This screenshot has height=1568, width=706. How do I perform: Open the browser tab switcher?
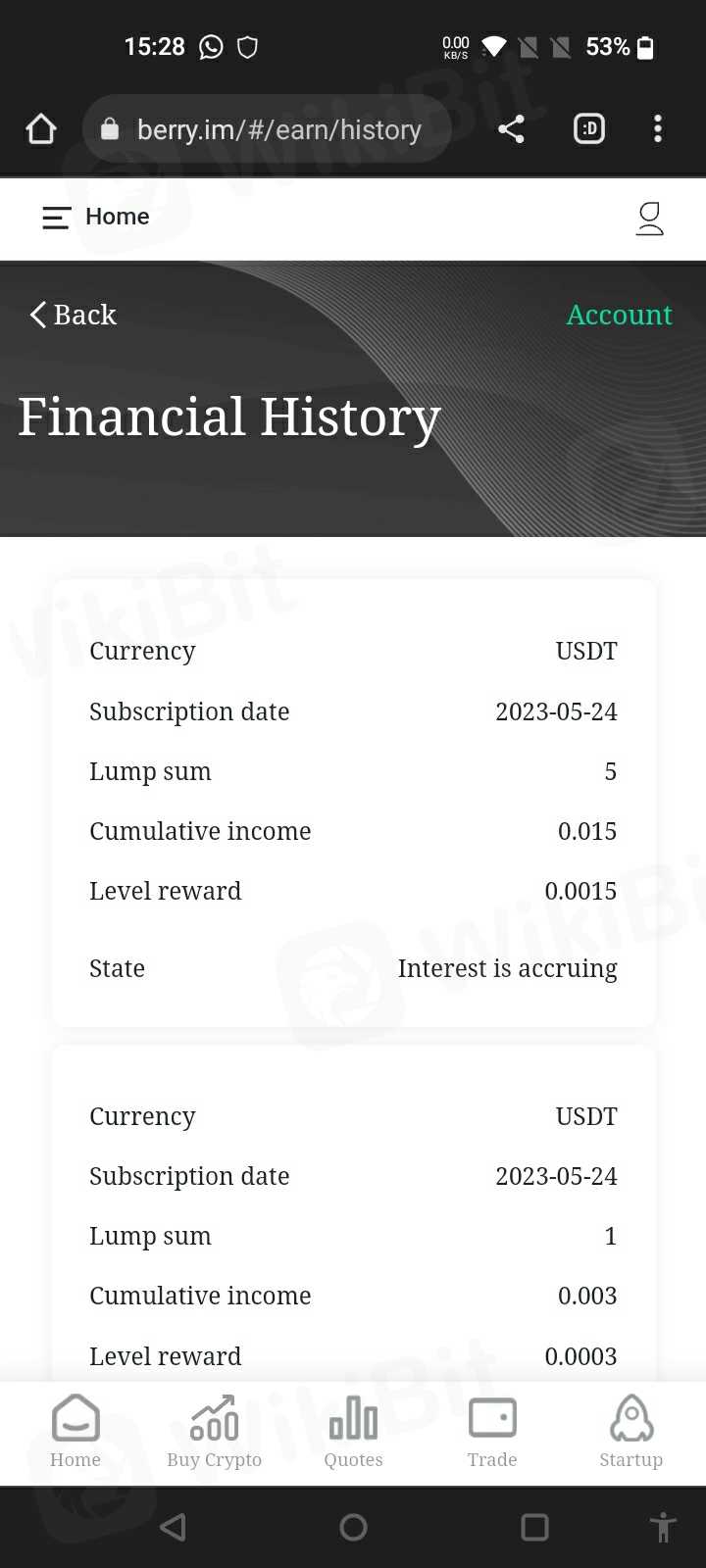coord(588,129)
